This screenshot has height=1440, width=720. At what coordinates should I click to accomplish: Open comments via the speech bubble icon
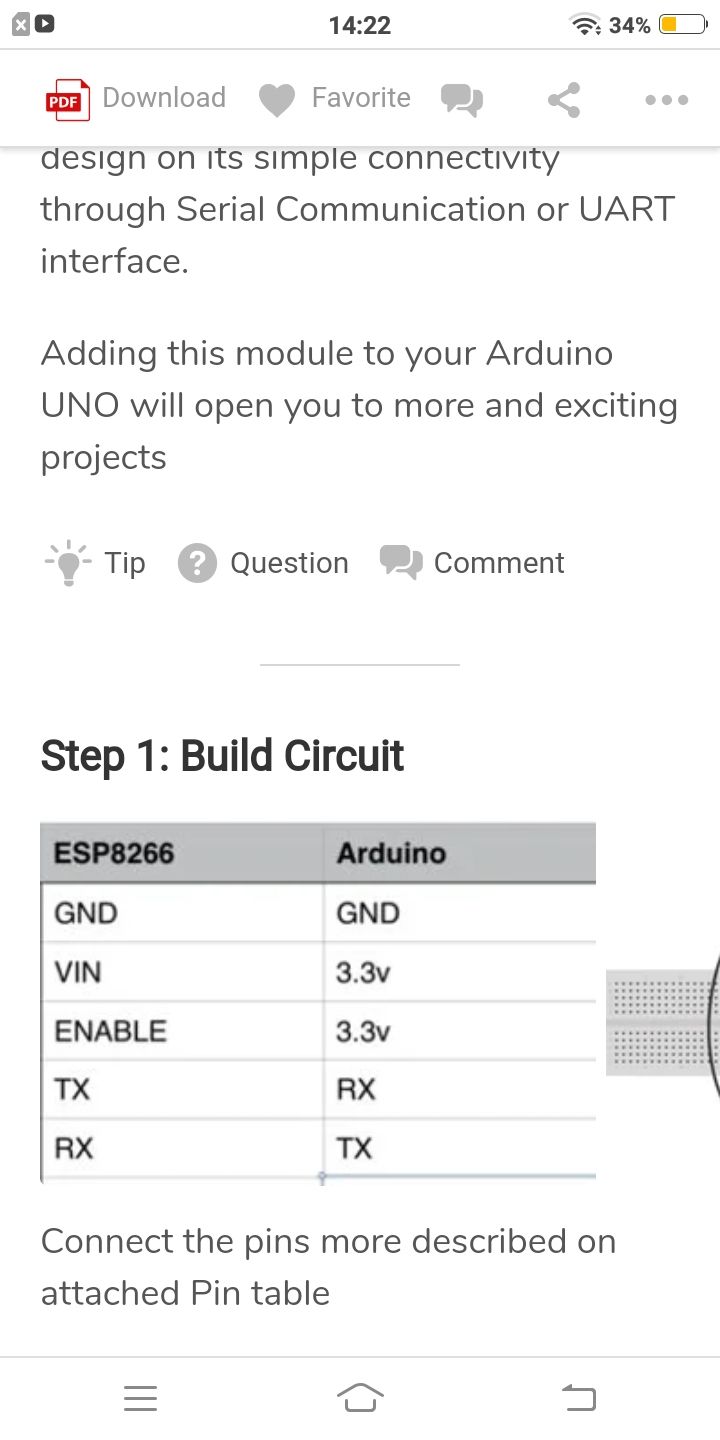pyautogui.click(x=462, y=98)
